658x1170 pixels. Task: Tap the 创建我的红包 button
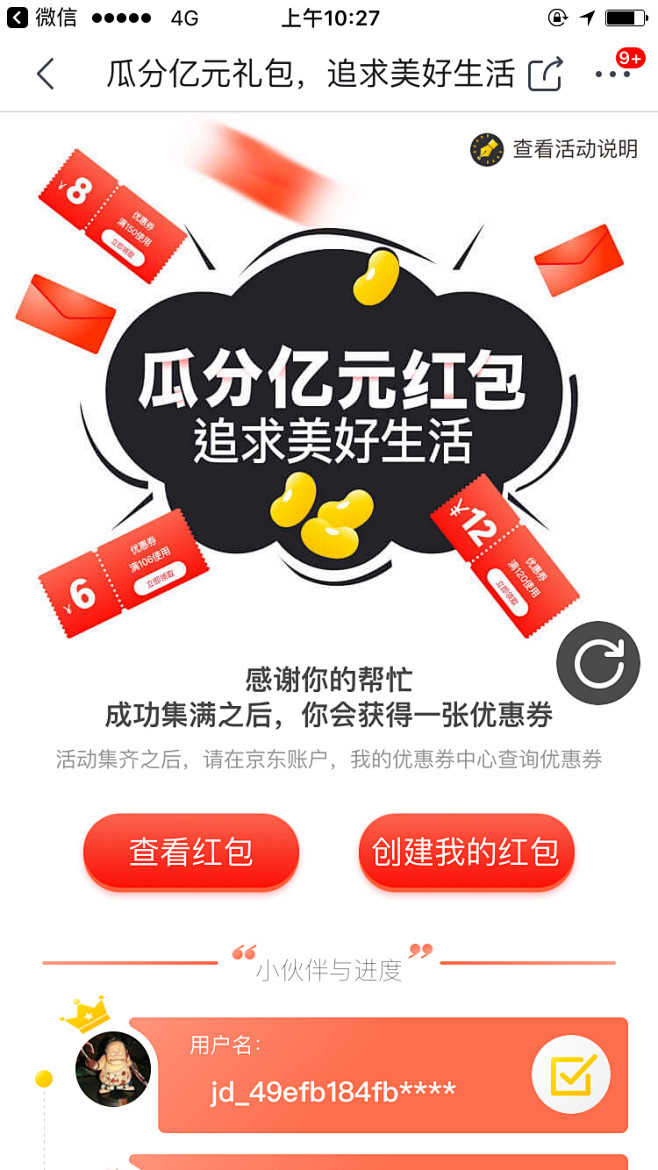466,852
